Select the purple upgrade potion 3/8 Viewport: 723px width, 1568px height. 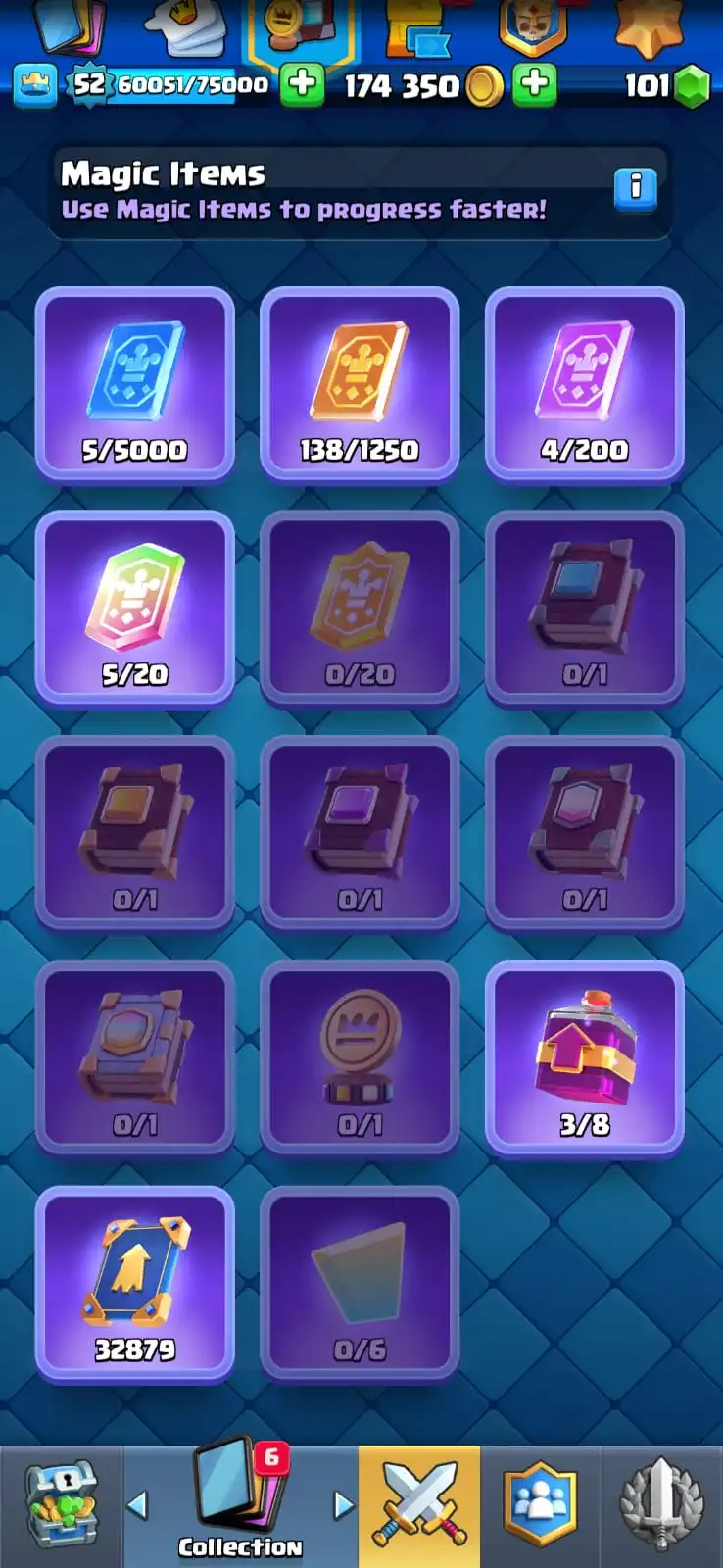[585, 1058]
